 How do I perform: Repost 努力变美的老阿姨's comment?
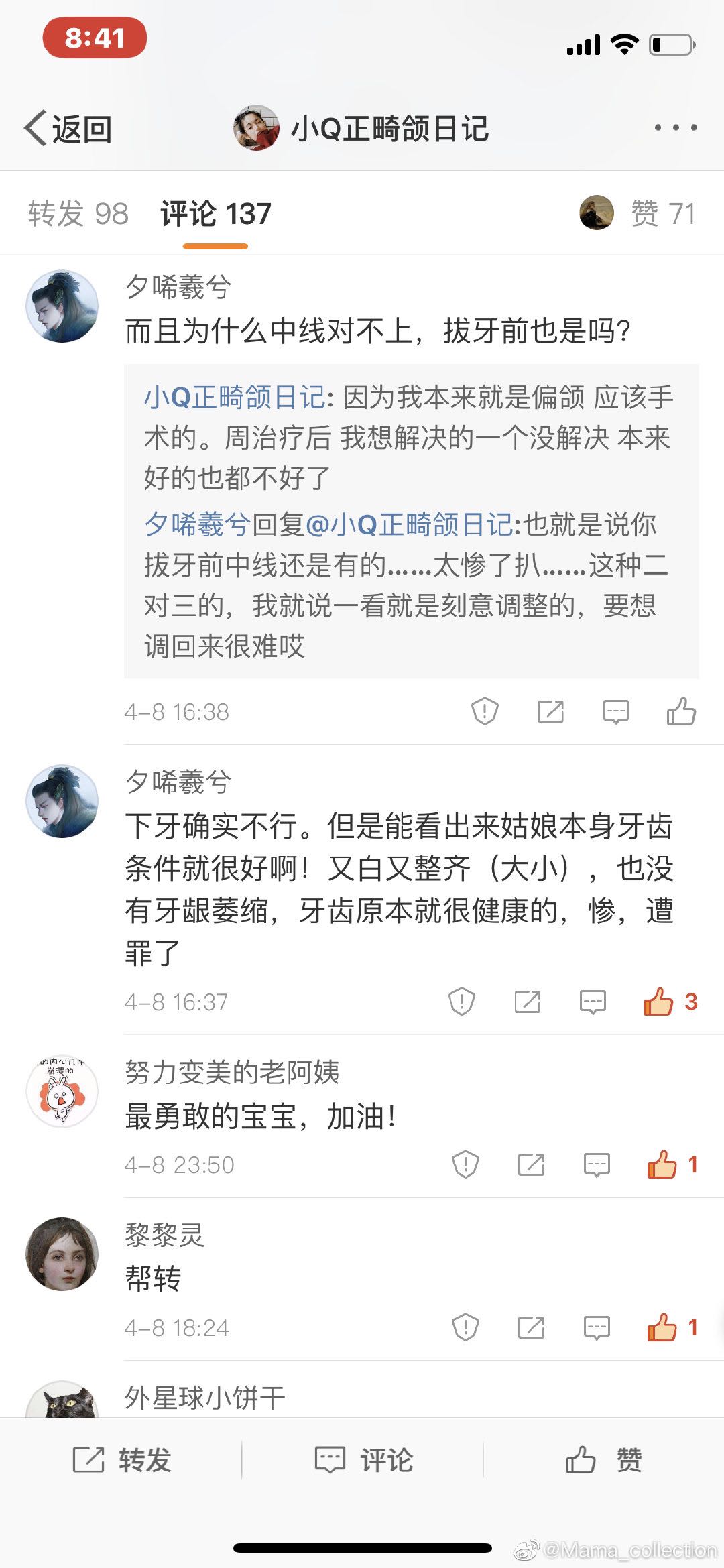pos(531,1165)
